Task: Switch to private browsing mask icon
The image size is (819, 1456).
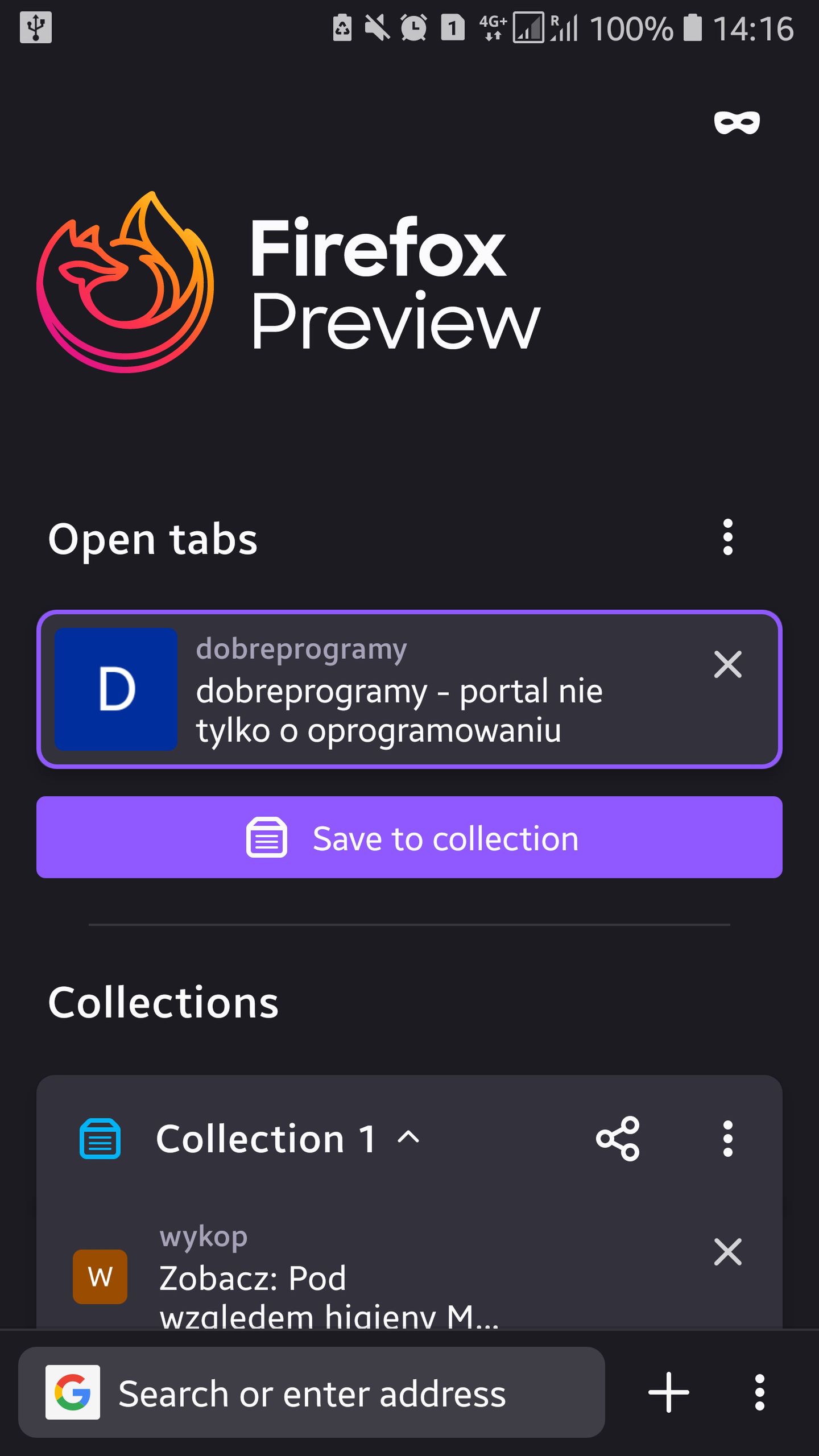Action: click(x=737, y=122)
